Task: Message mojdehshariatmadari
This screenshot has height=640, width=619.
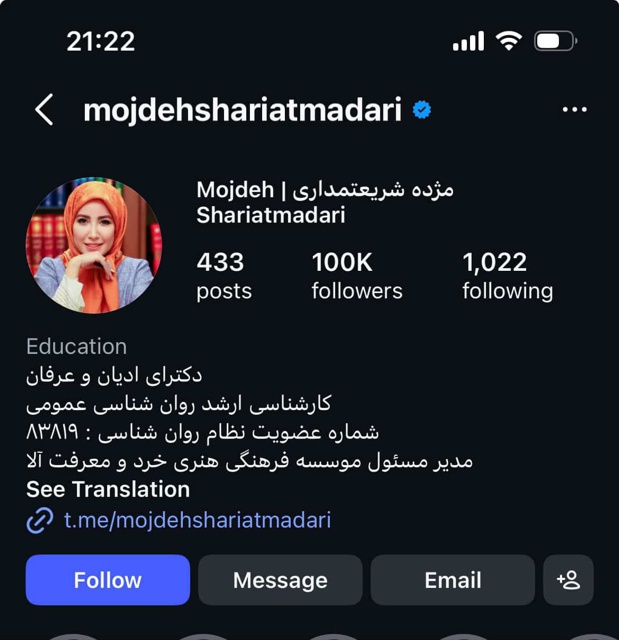Action: coord(280,580)
